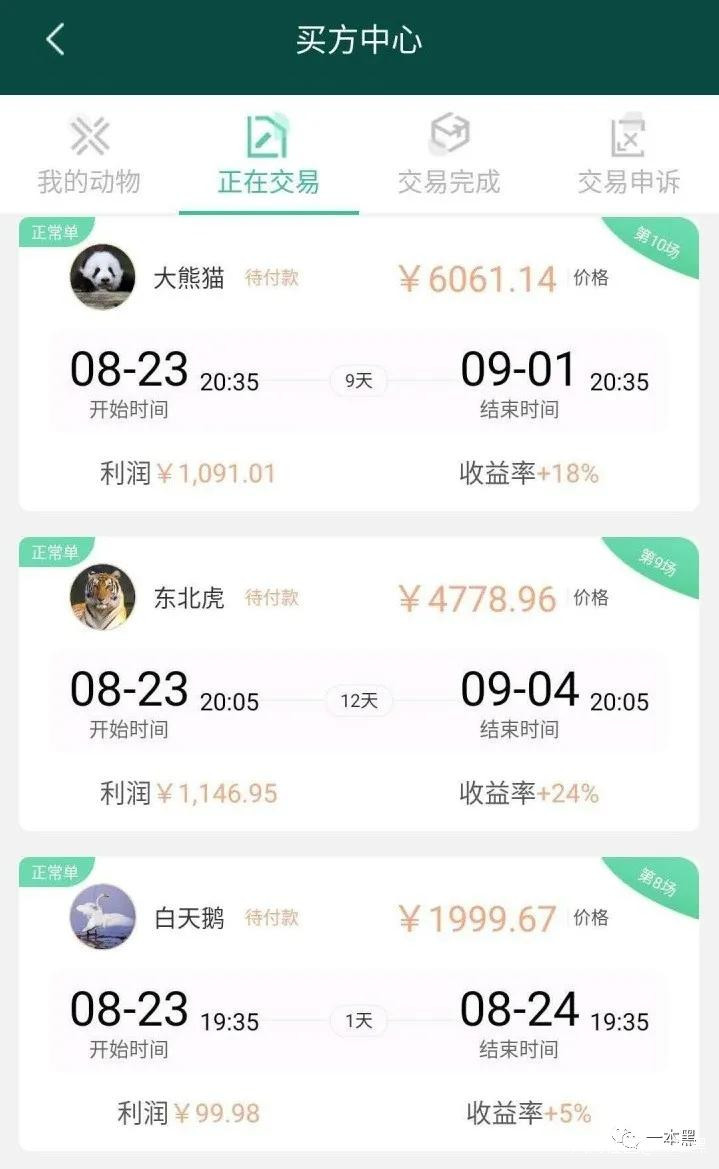719x1169 pixels.
Task: Open the 交易完成 tab
Action: coord(448,157)
